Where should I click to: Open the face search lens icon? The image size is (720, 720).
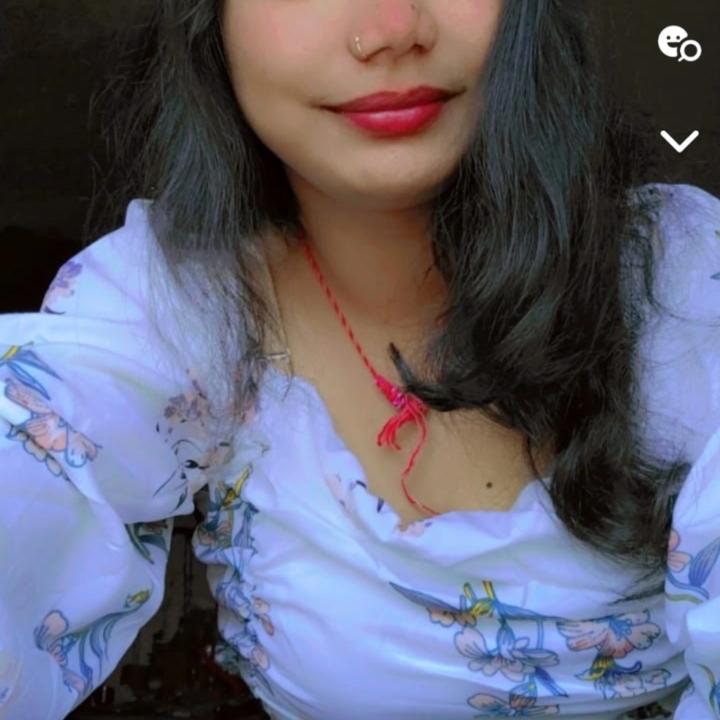pos(679,44)
